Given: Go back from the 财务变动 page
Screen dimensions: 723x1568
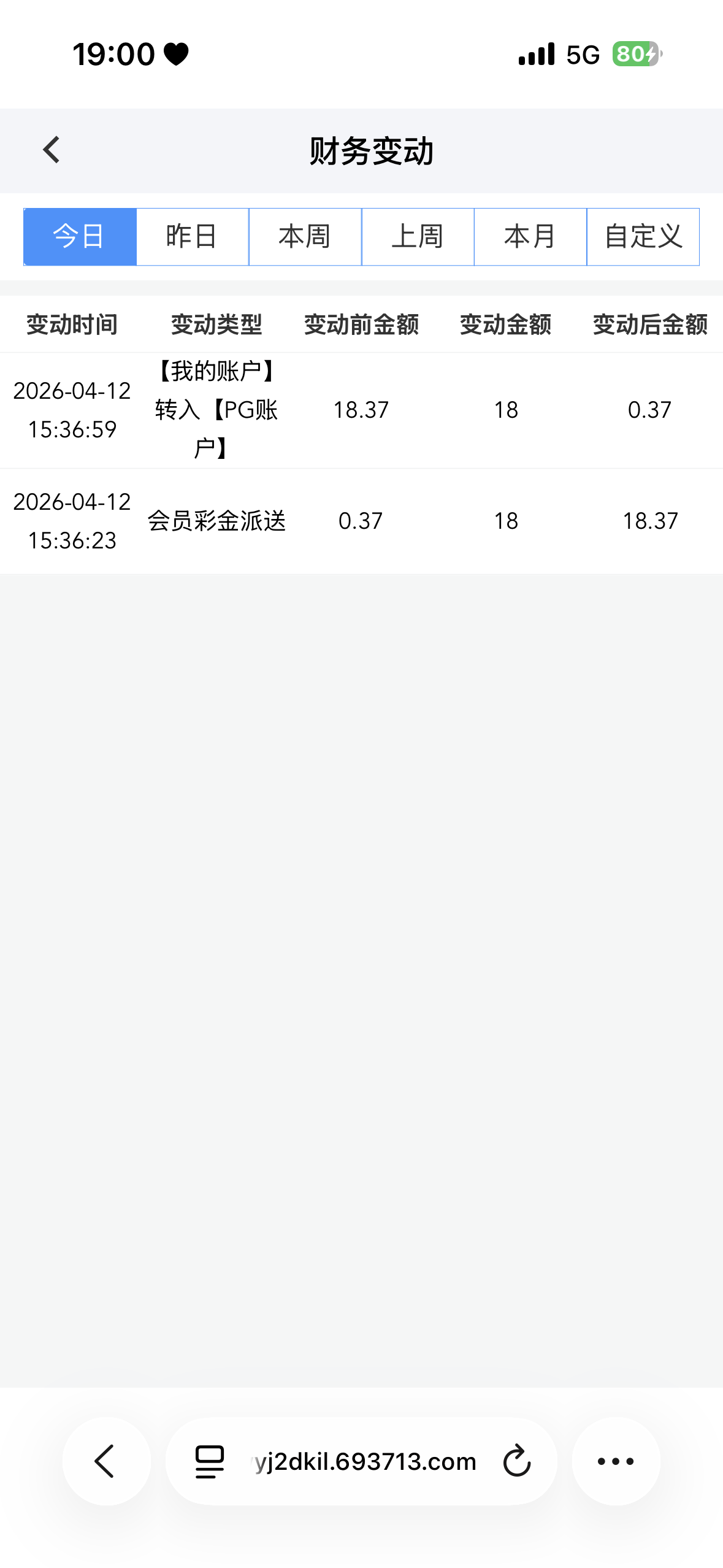Looking at the screenshot, I should (52, 150).
